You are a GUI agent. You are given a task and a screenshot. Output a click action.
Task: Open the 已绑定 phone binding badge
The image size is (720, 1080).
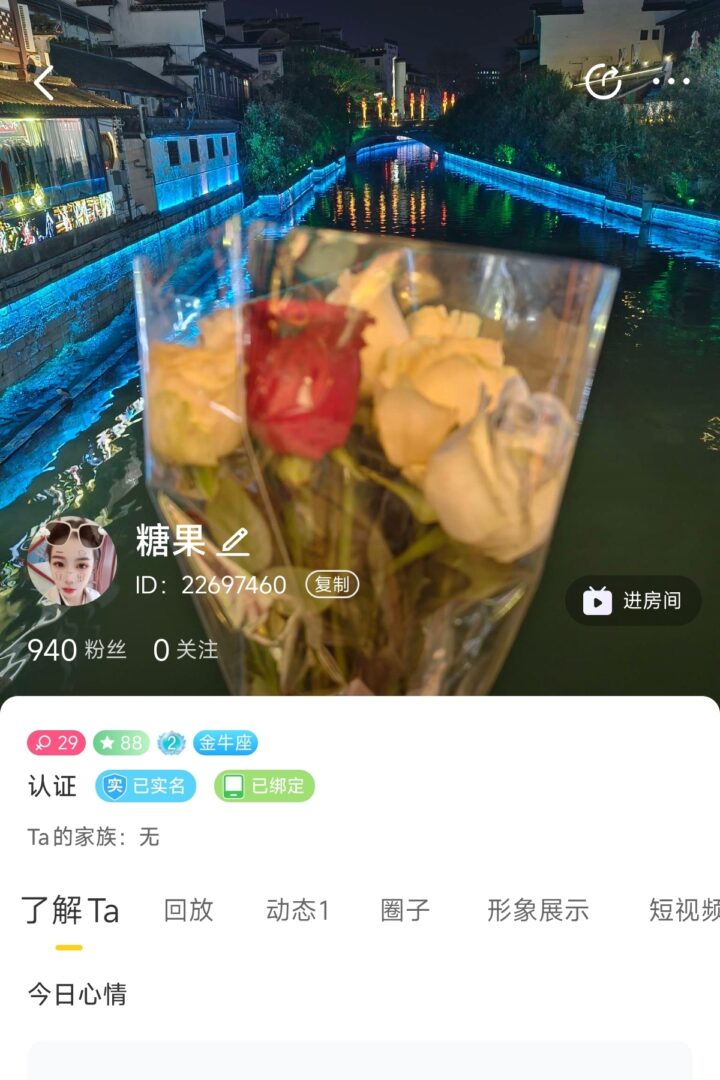pos(264,786)
